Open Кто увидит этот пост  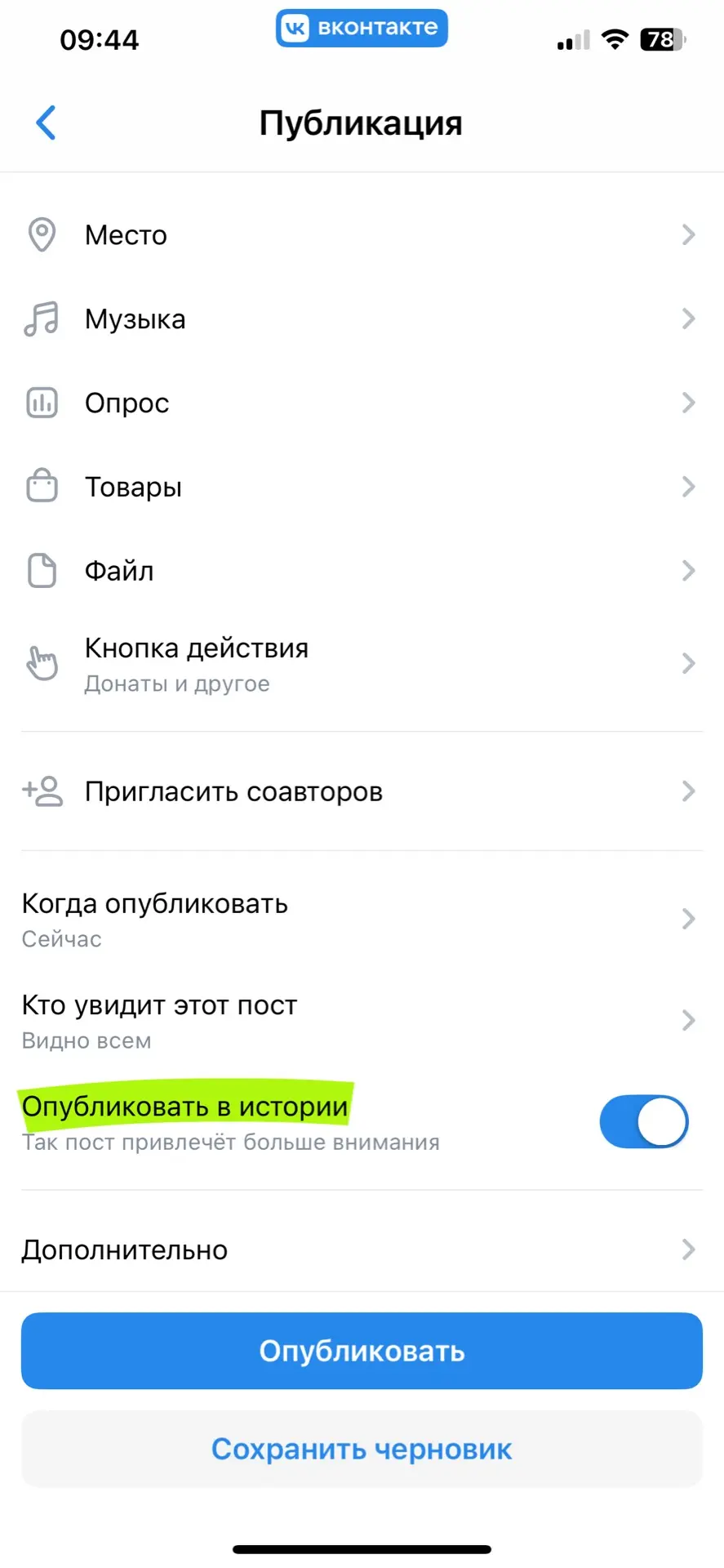pos(362,1021)
